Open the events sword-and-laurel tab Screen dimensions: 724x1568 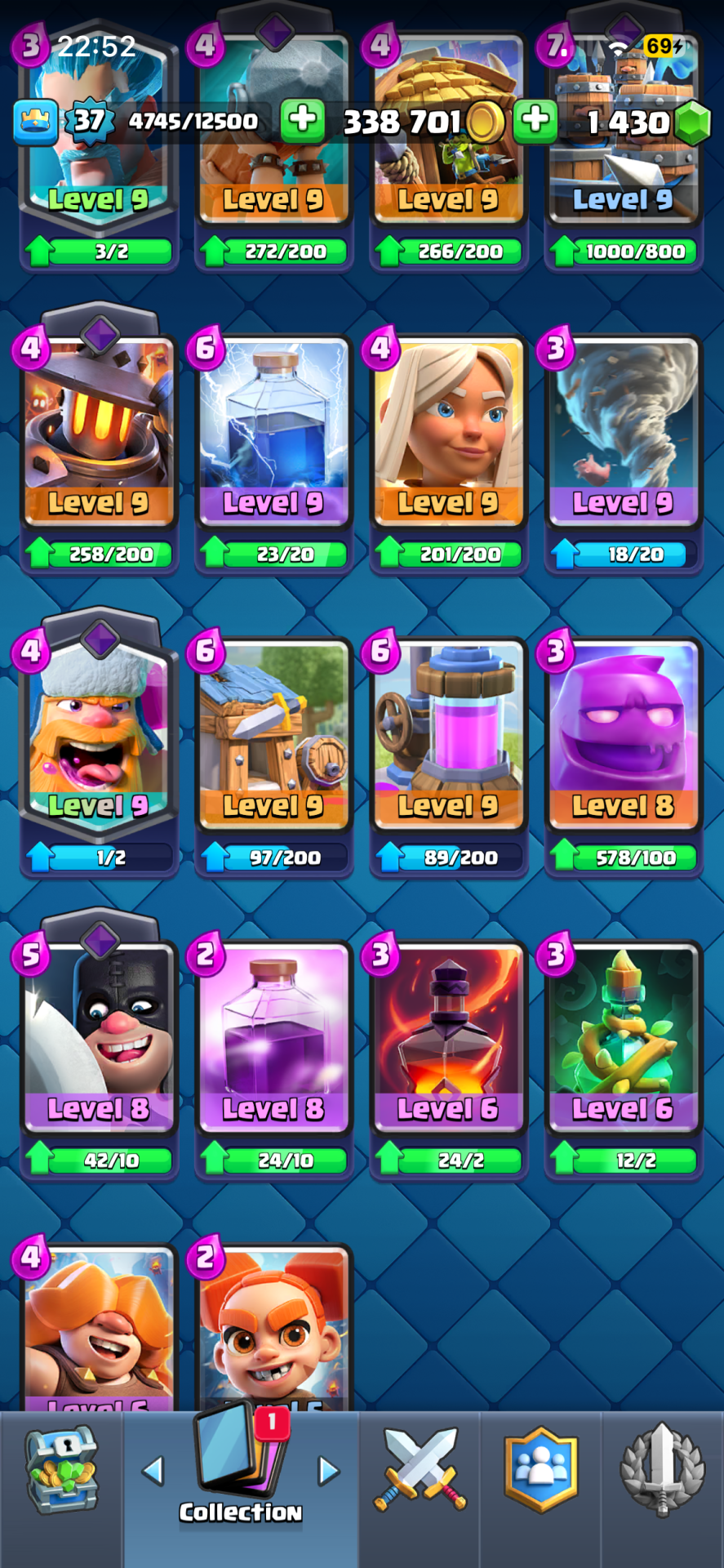tap(662, 1471)
